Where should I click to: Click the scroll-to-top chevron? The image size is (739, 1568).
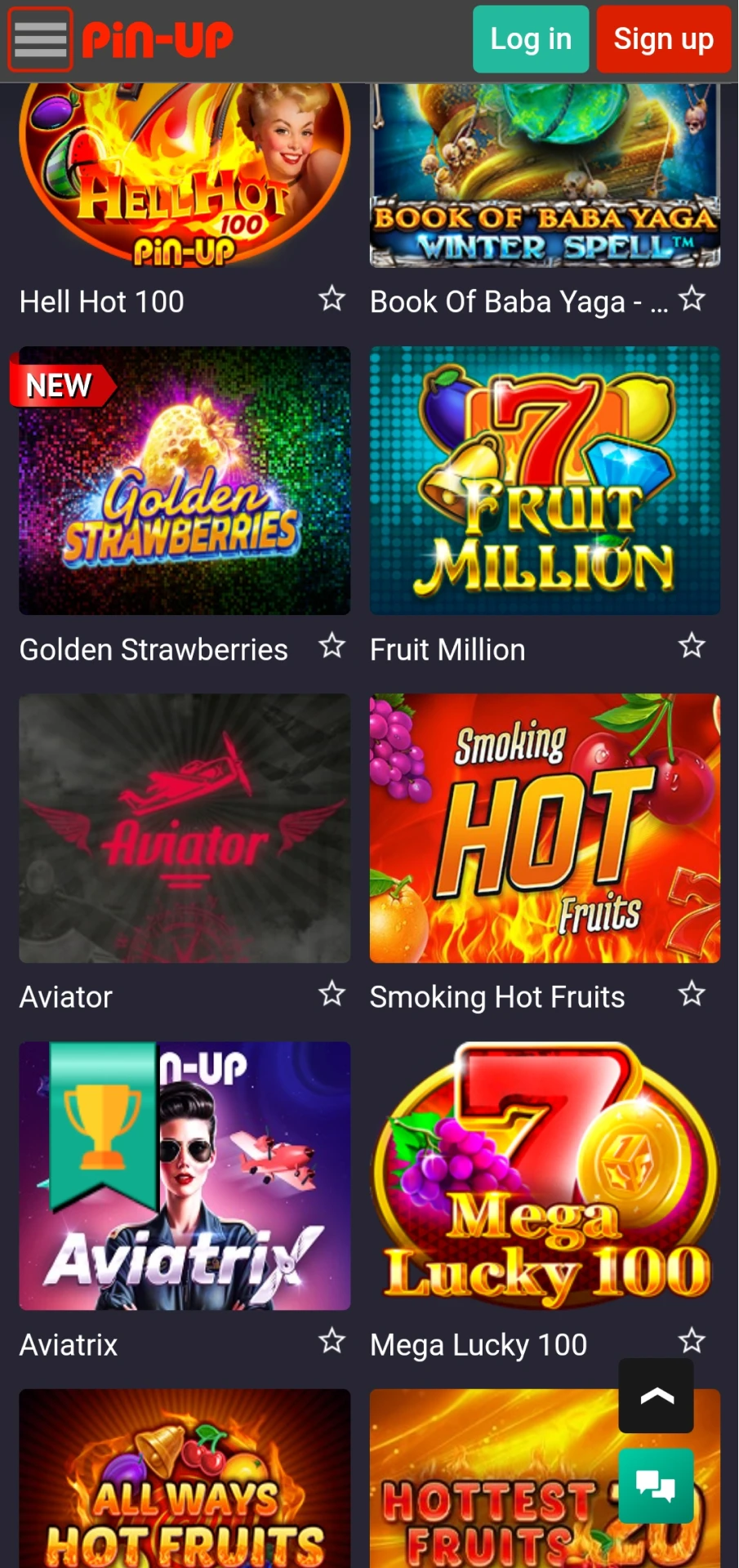point(656,1396)
